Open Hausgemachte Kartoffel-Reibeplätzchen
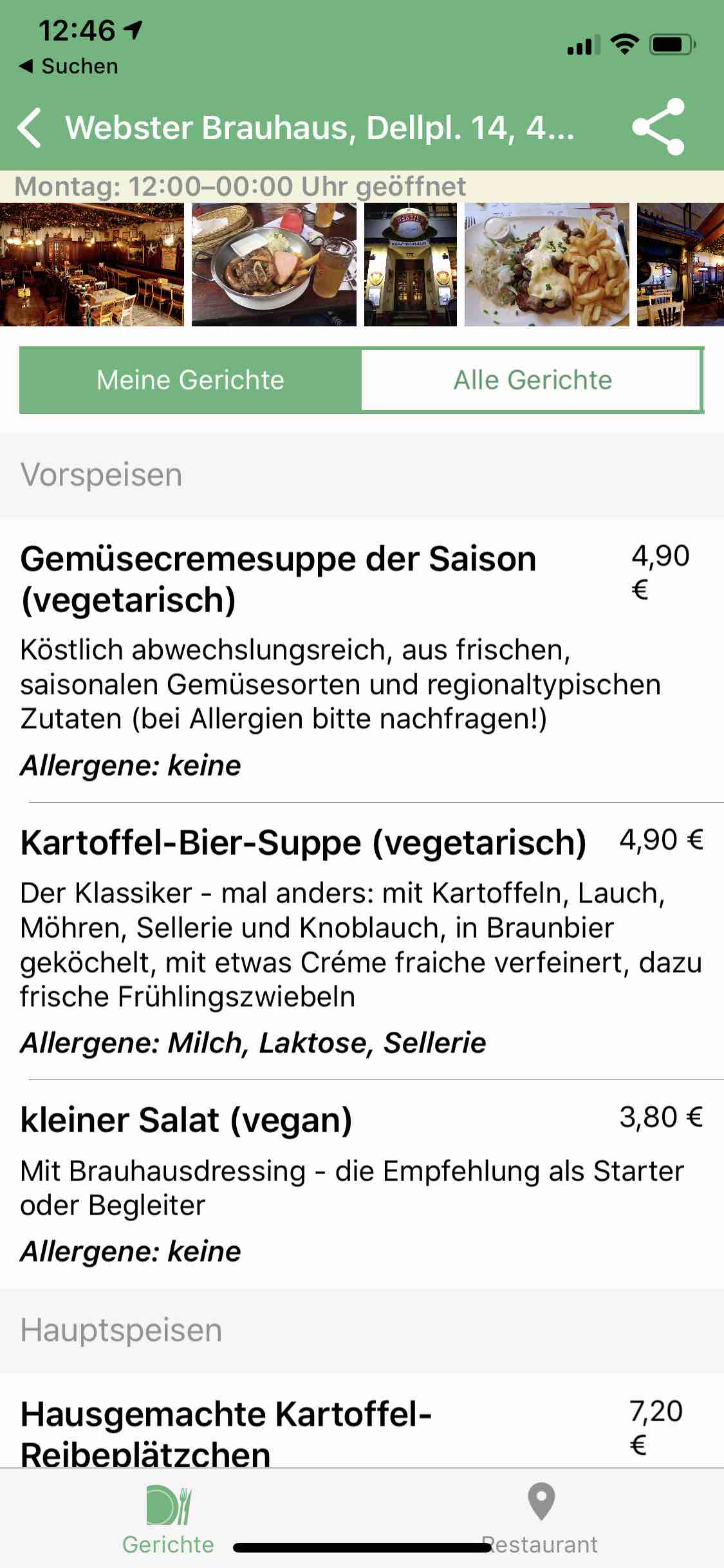 coord(362,1421)
